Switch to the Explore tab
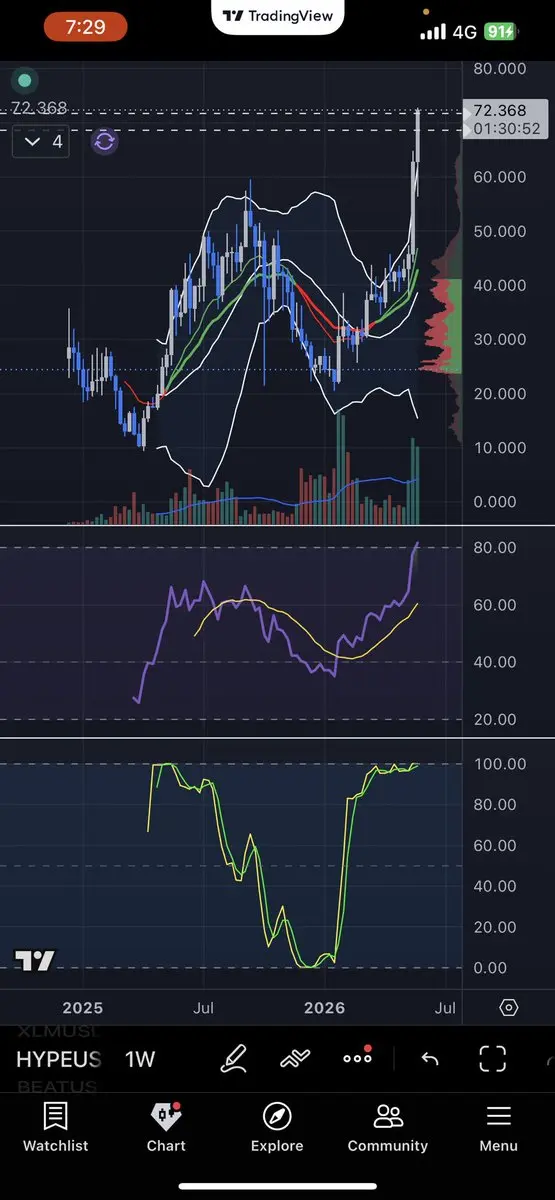This screenshot has width=555, height=1200. point(277,1127)
